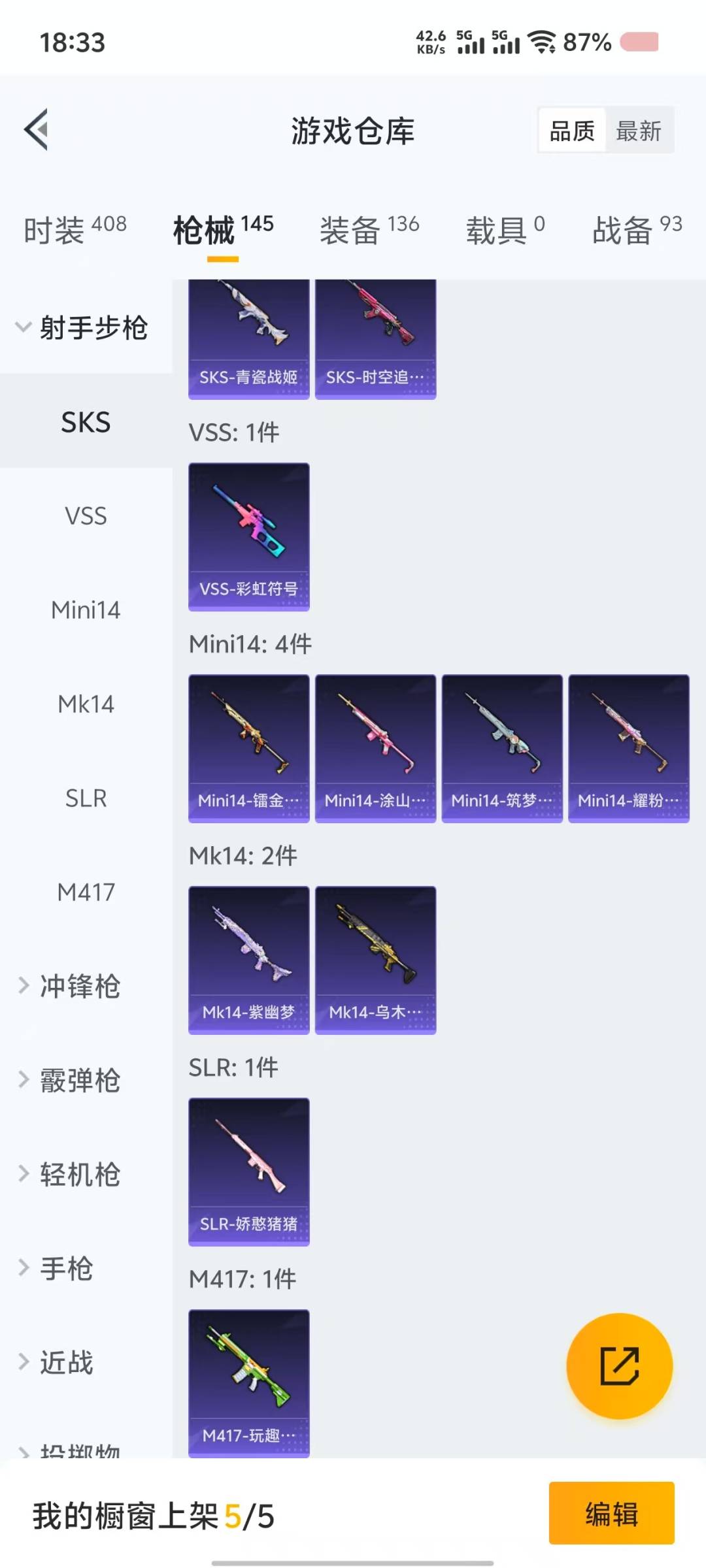
Task: Sort items by 品质
Action: click(572, 131)
